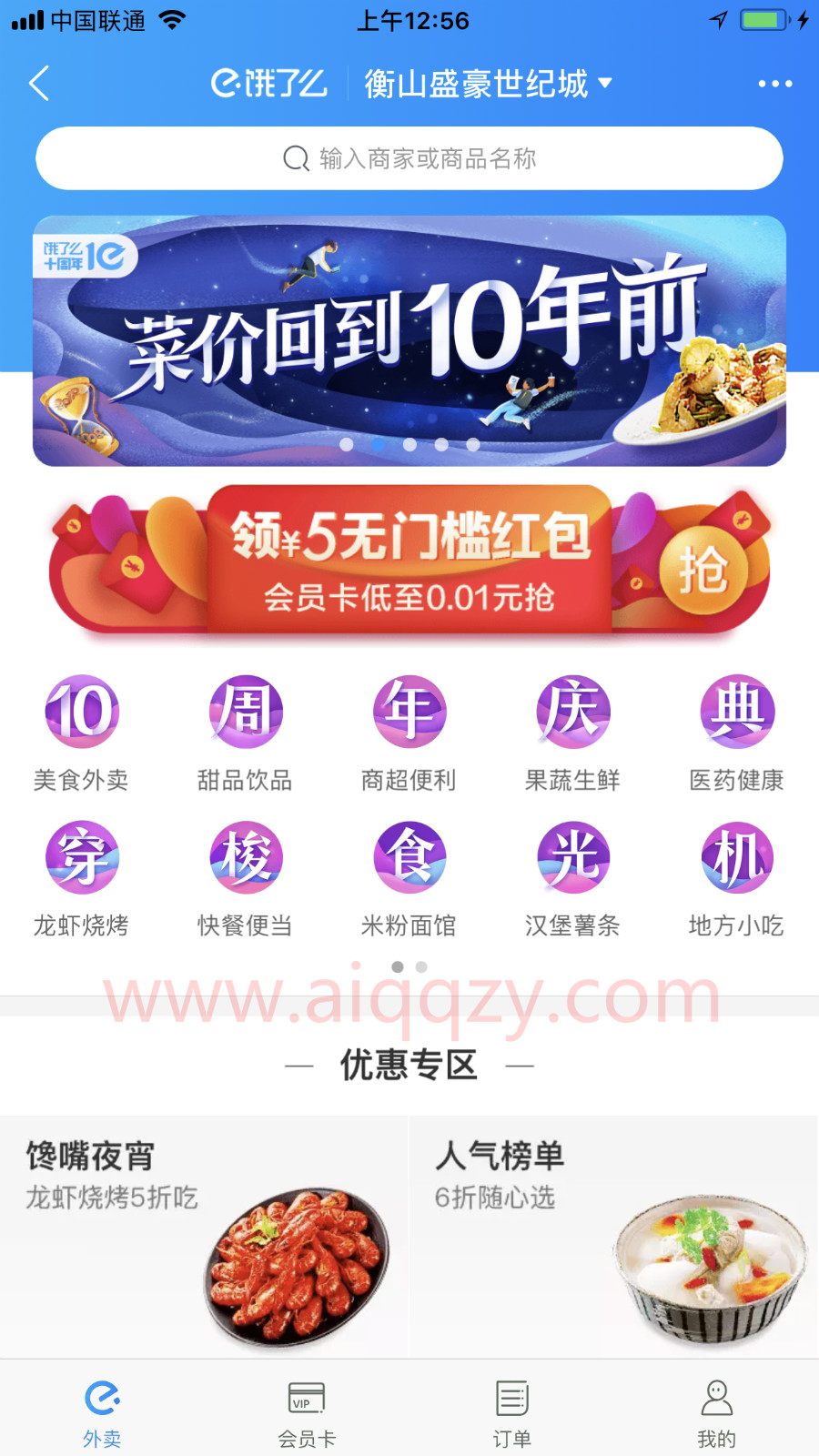
Task: Open the three-dot more menu
Action: point(774,84)
